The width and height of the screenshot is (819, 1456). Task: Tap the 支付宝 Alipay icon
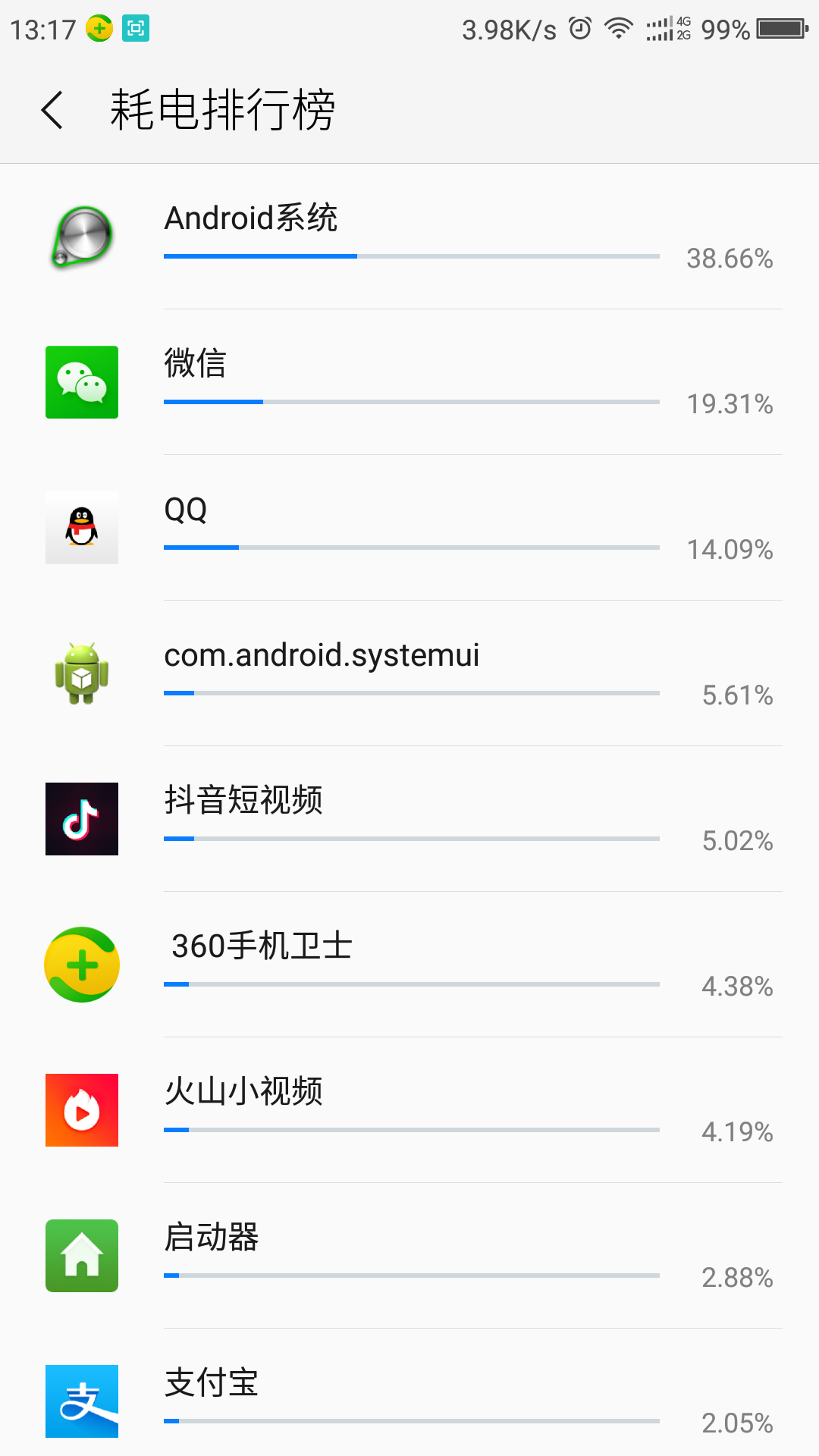(x=81, y=1401)
